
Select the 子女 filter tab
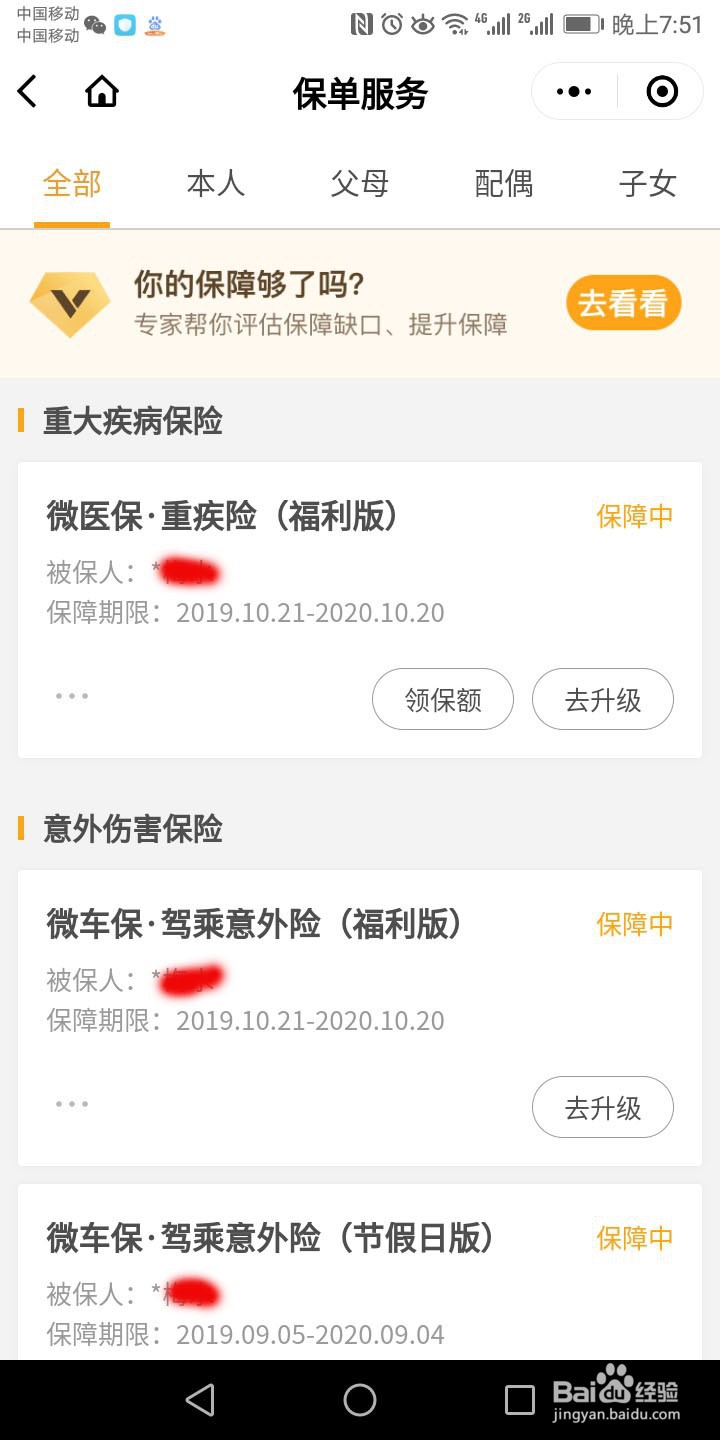(647, 185)
